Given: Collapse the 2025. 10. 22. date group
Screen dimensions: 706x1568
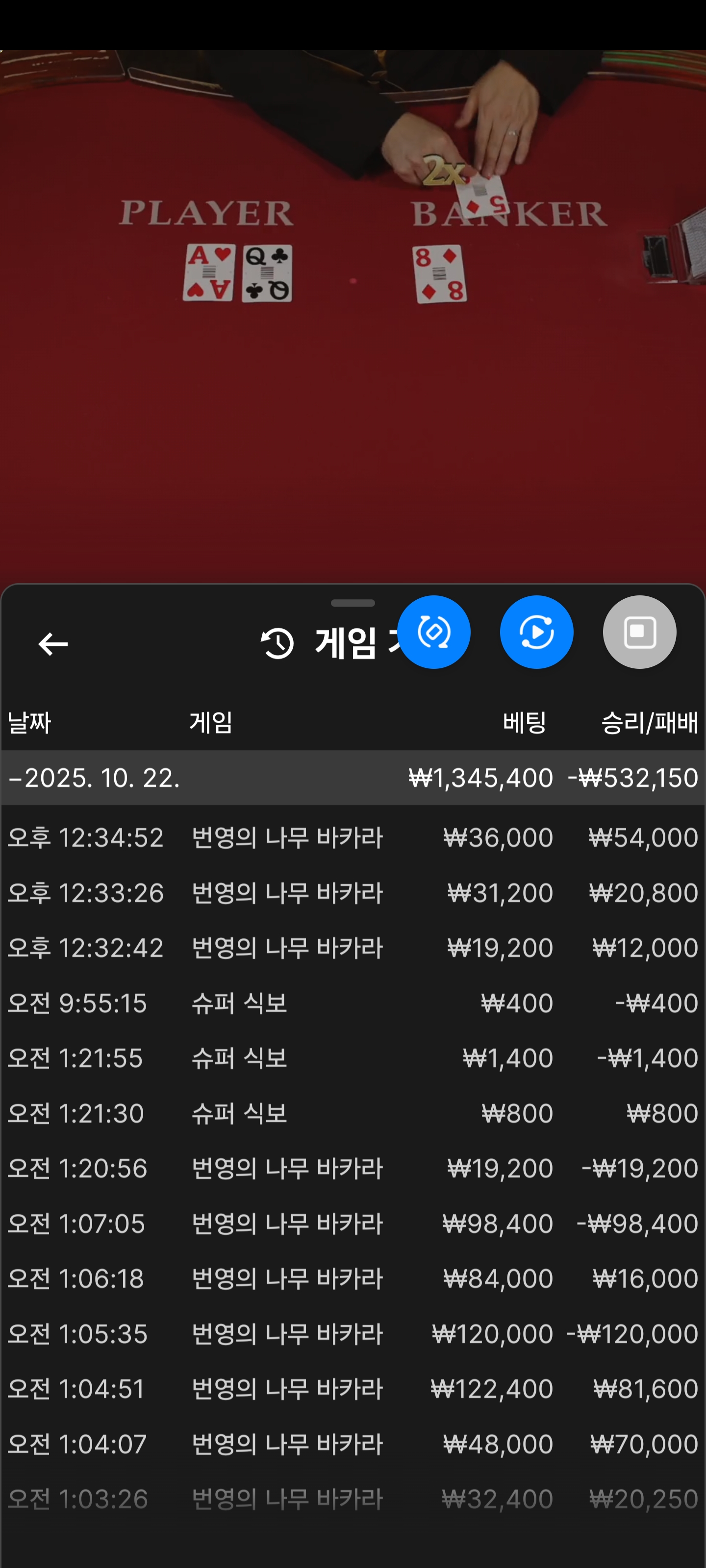Looking at the screenshot, I should [95, 777].
